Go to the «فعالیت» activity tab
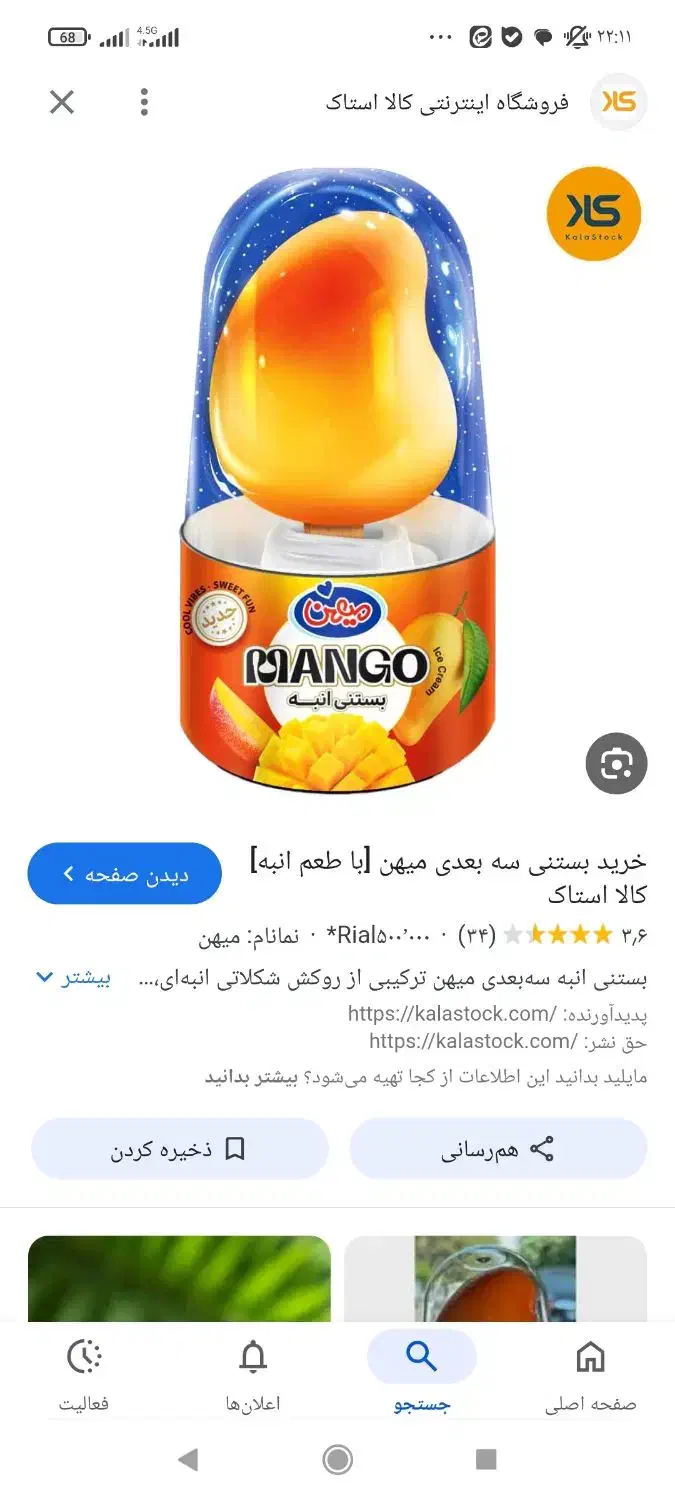 click(84, 1372)
